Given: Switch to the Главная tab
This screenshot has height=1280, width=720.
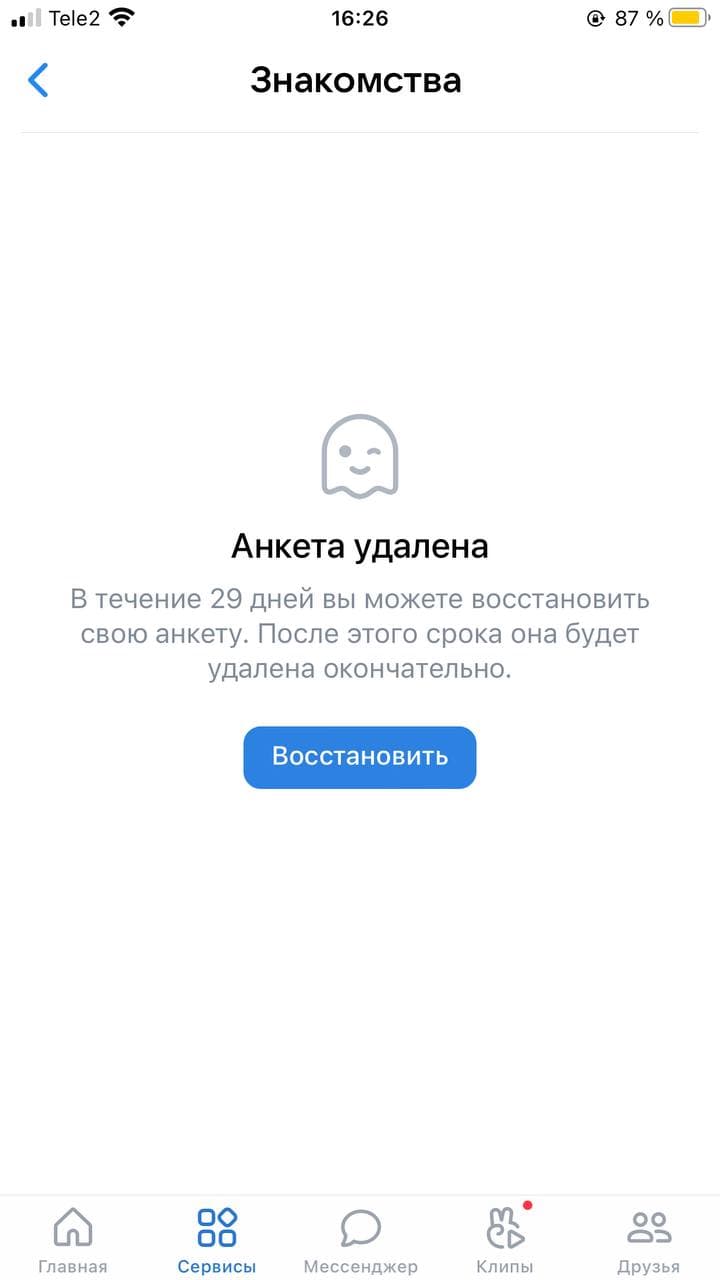Looking at the screenshot, I should 73,1238.
